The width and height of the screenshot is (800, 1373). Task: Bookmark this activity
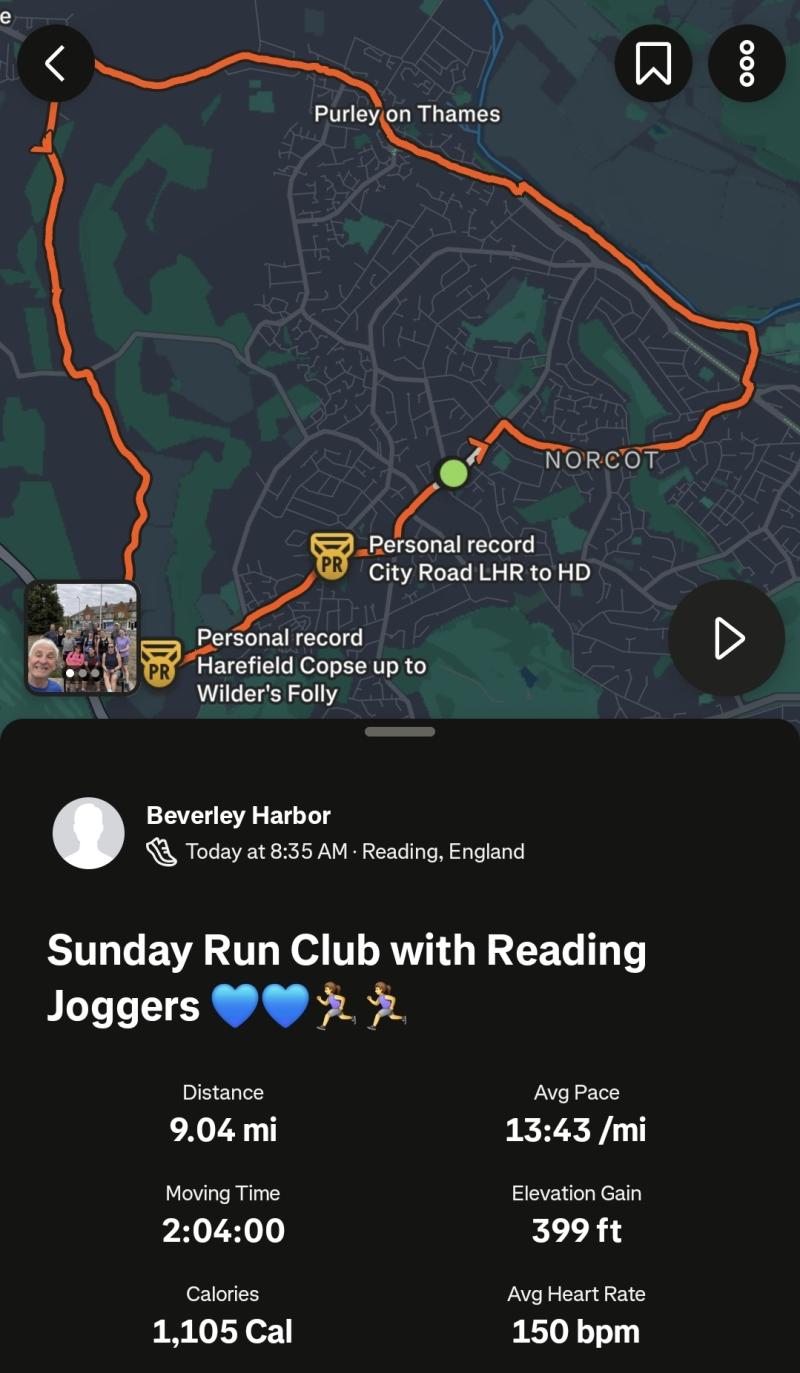coord(653,63)
